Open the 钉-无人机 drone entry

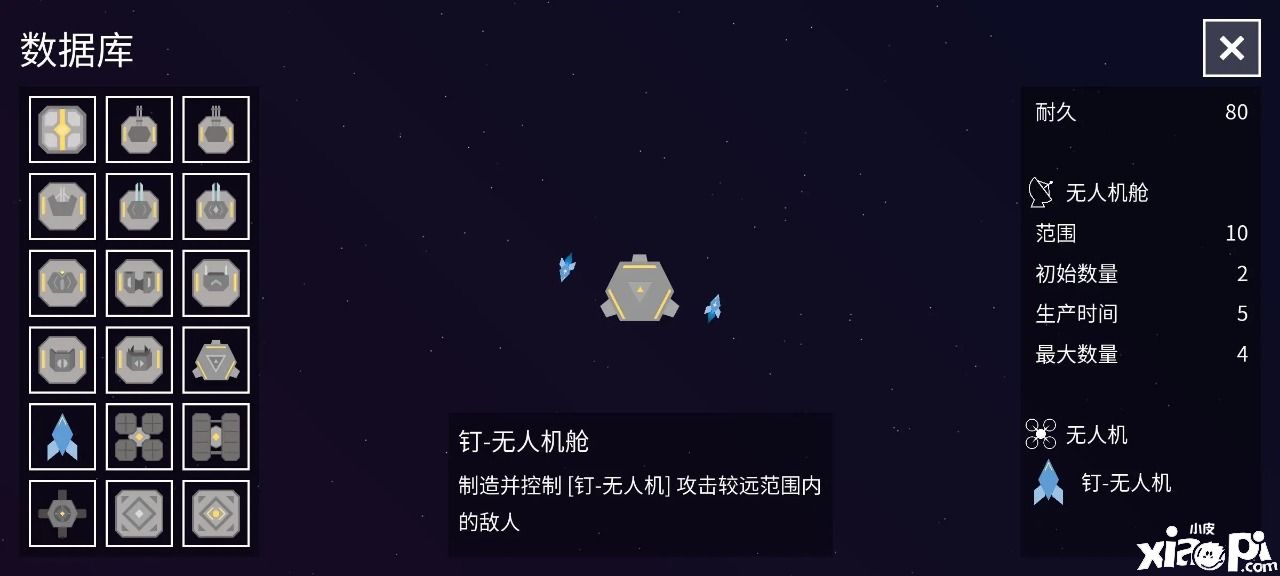click(x=1100, y=483)
